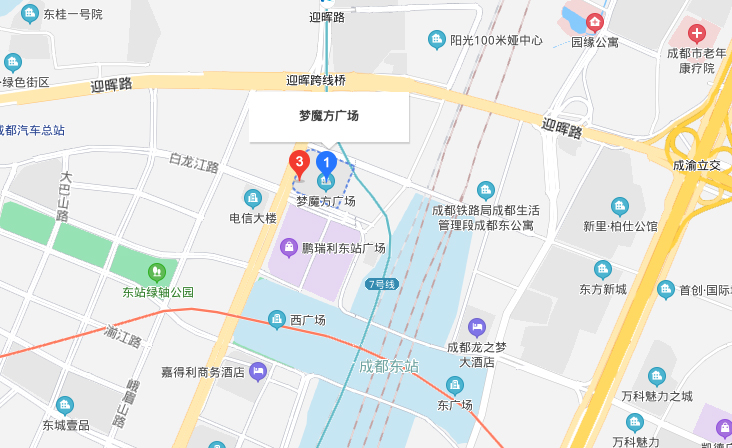The height and width of the screenshot is (448, 732).
Task: Tap the blue map marker numbered 1
Action: (x=325, y=161)
